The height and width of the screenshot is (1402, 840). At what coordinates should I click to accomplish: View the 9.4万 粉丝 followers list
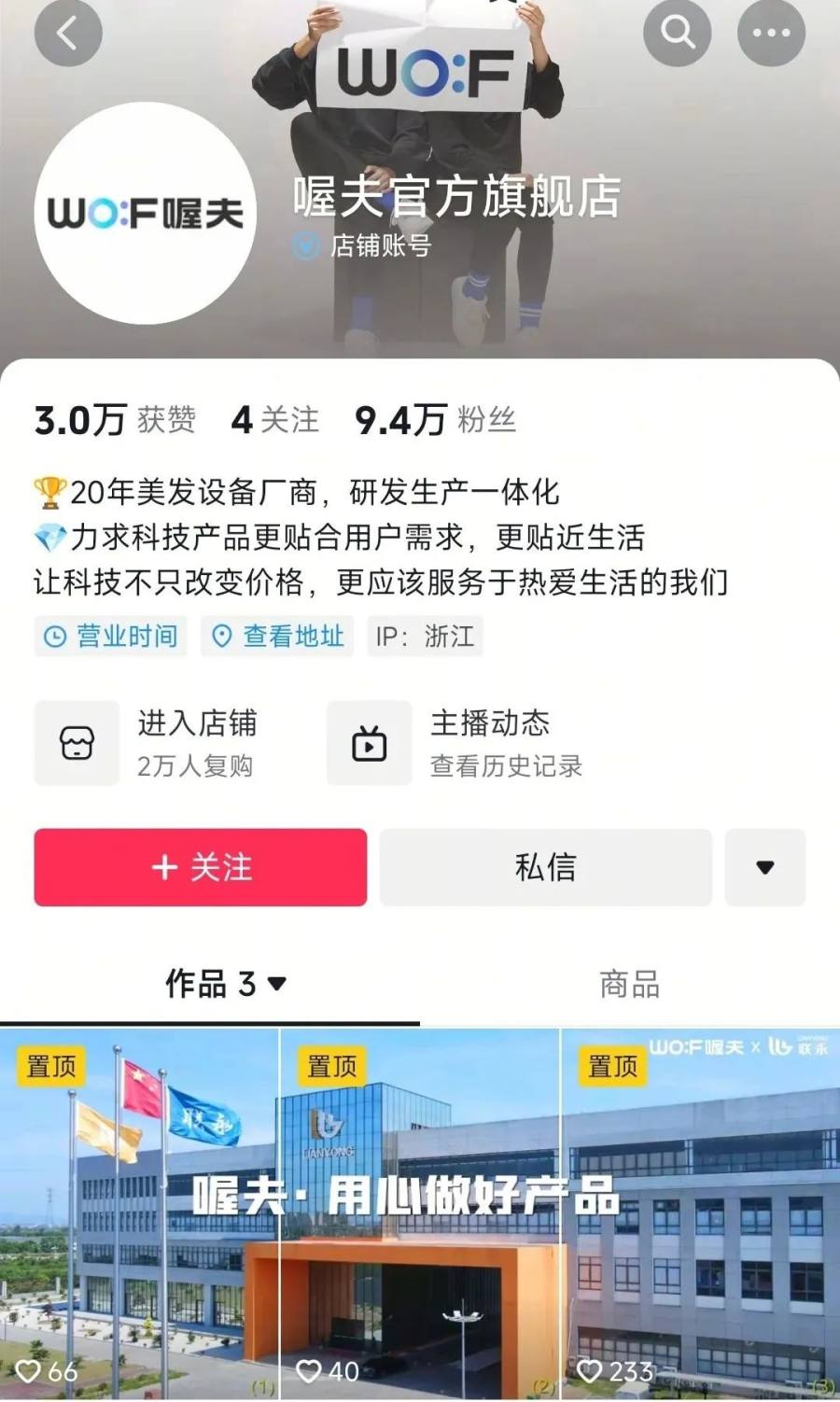[x=435, y=420]
